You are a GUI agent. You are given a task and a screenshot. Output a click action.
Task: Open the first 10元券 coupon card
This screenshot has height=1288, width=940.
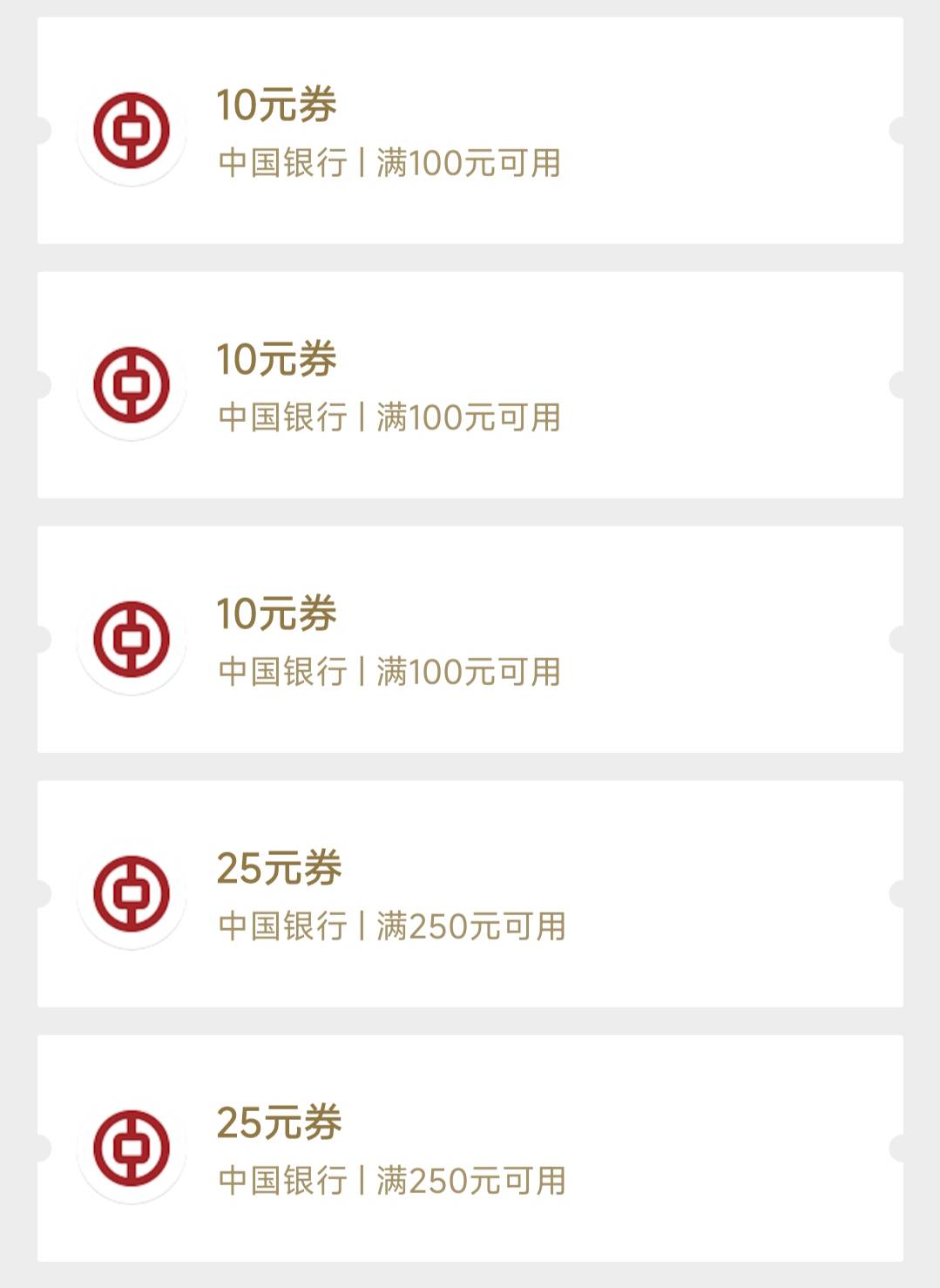click(470, 131)
